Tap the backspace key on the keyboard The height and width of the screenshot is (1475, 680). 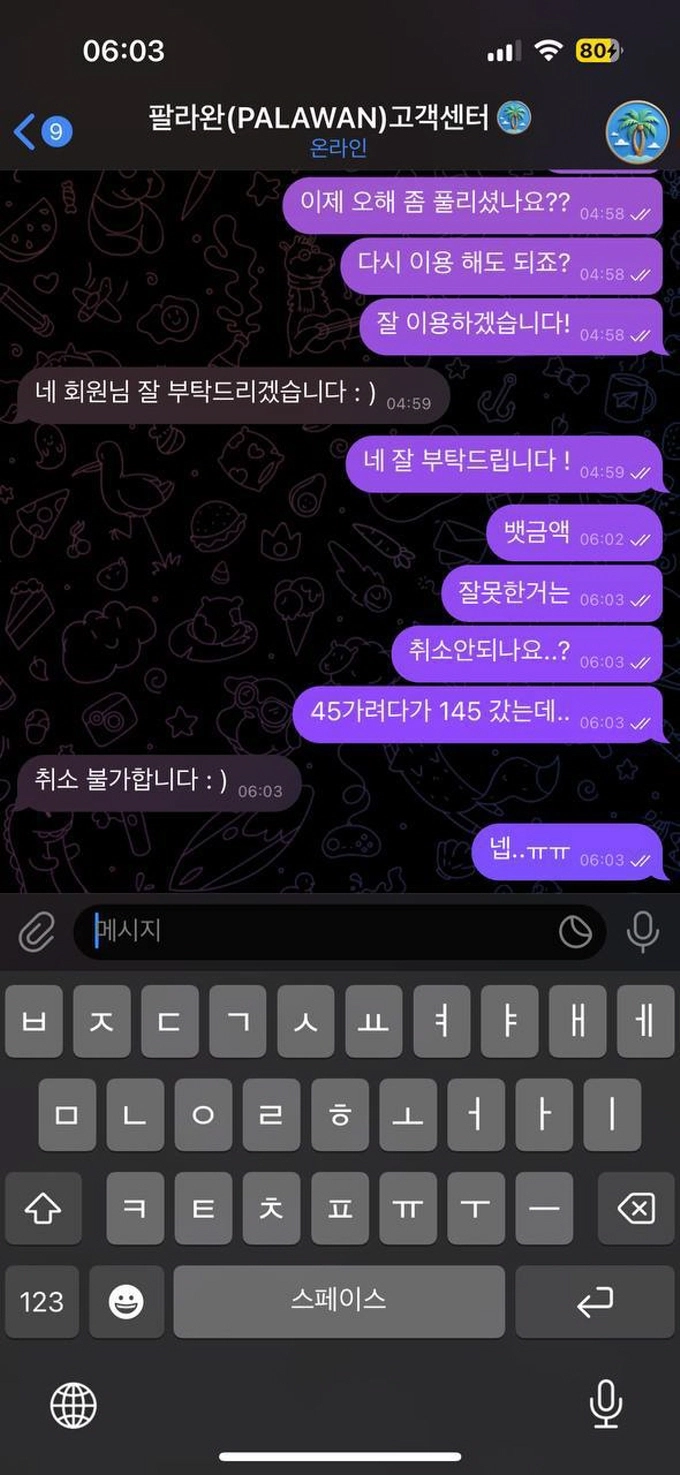(x=635, y=1209)
